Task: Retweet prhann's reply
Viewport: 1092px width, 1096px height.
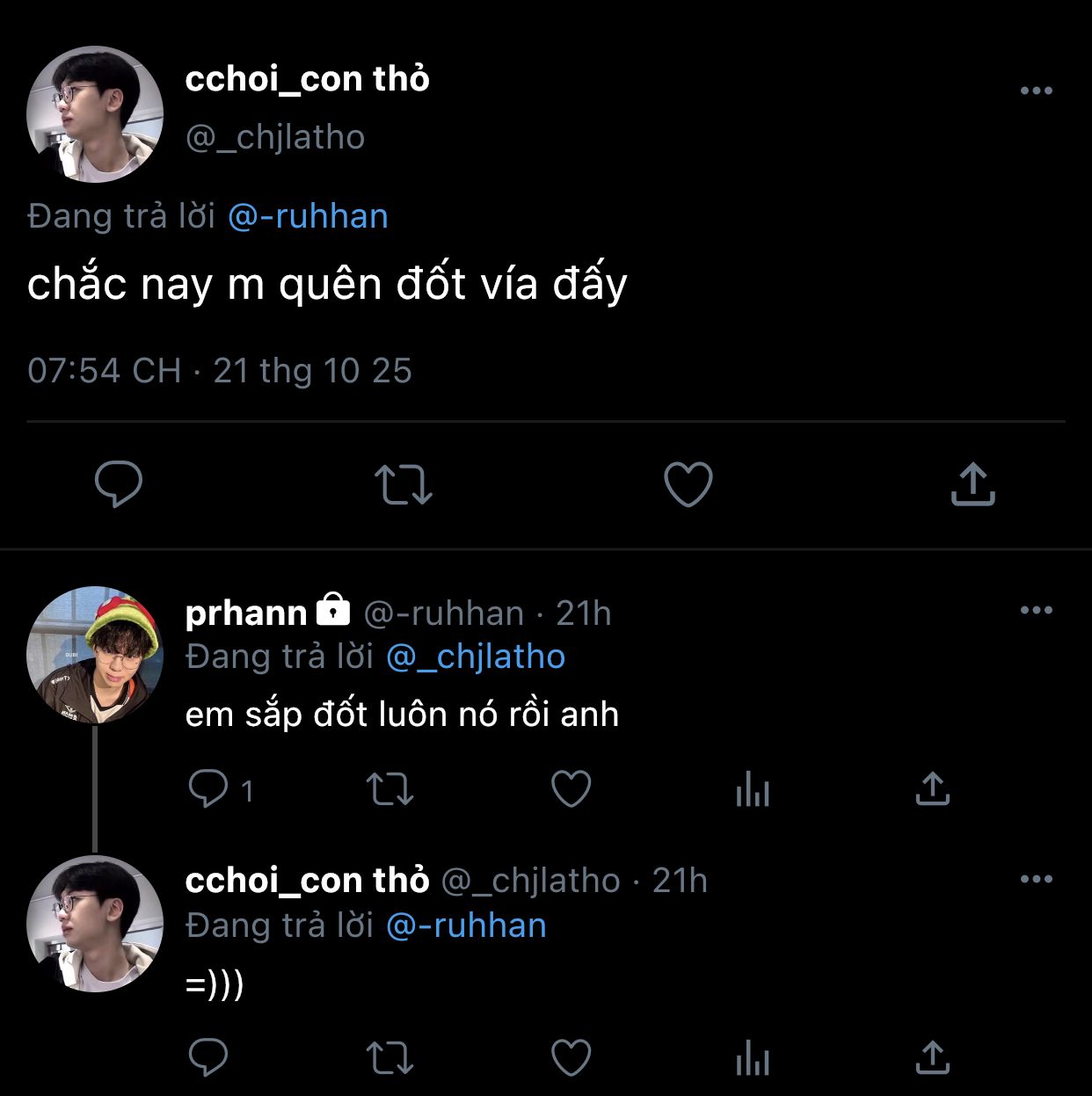Action: [x=389, y=788]
